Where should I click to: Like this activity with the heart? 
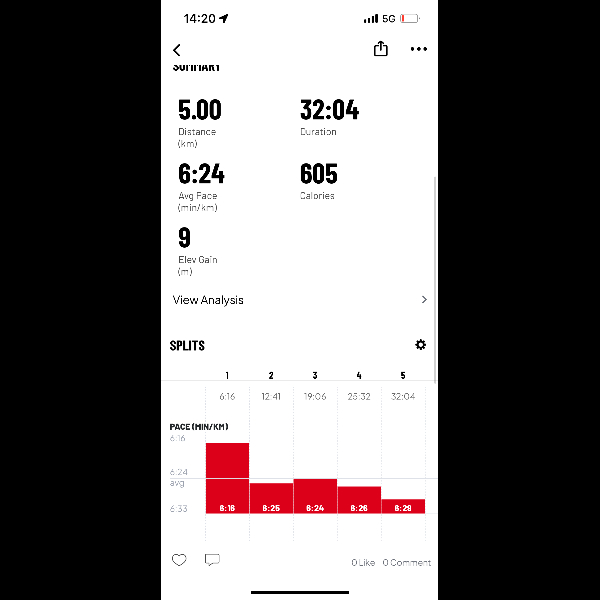179,561
